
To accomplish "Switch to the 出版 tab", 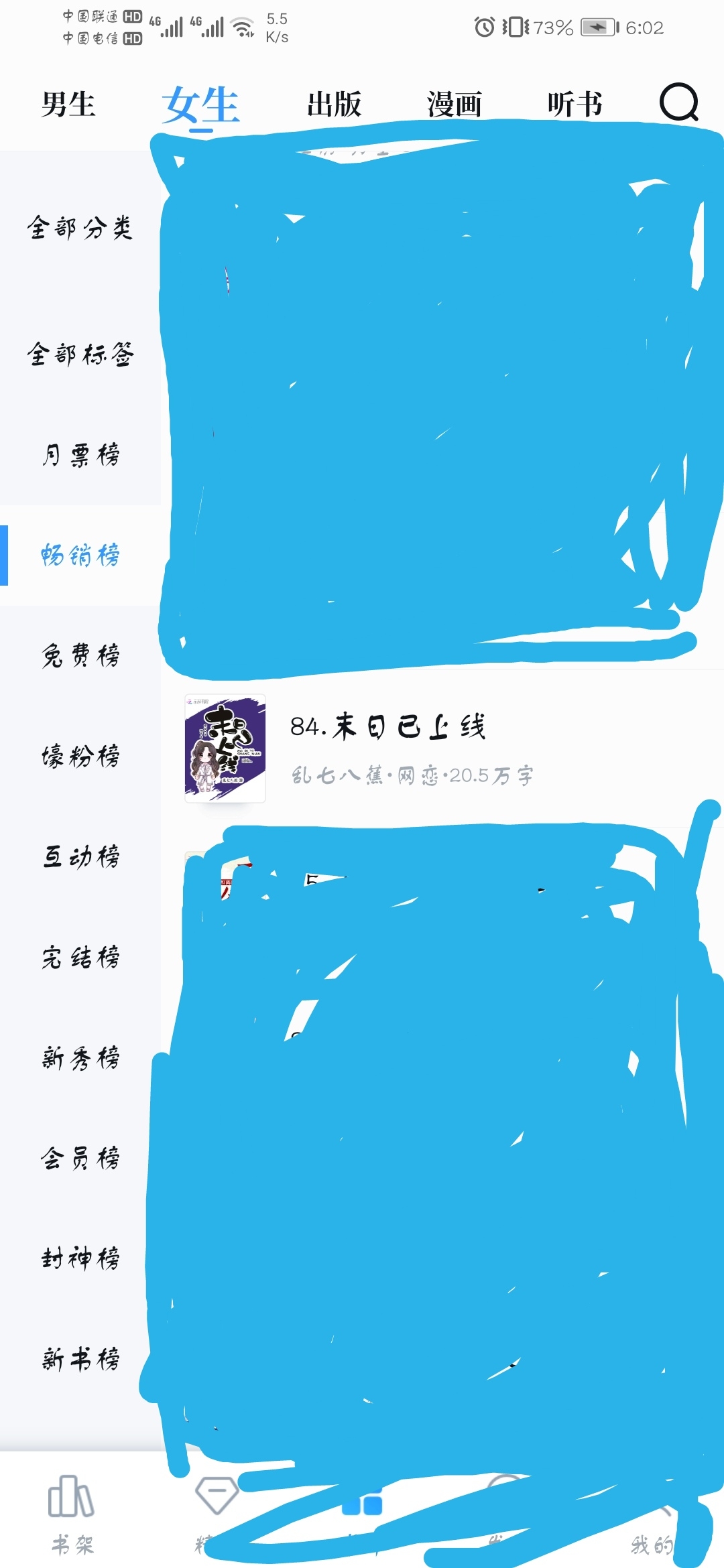I will tap(335, 105).
